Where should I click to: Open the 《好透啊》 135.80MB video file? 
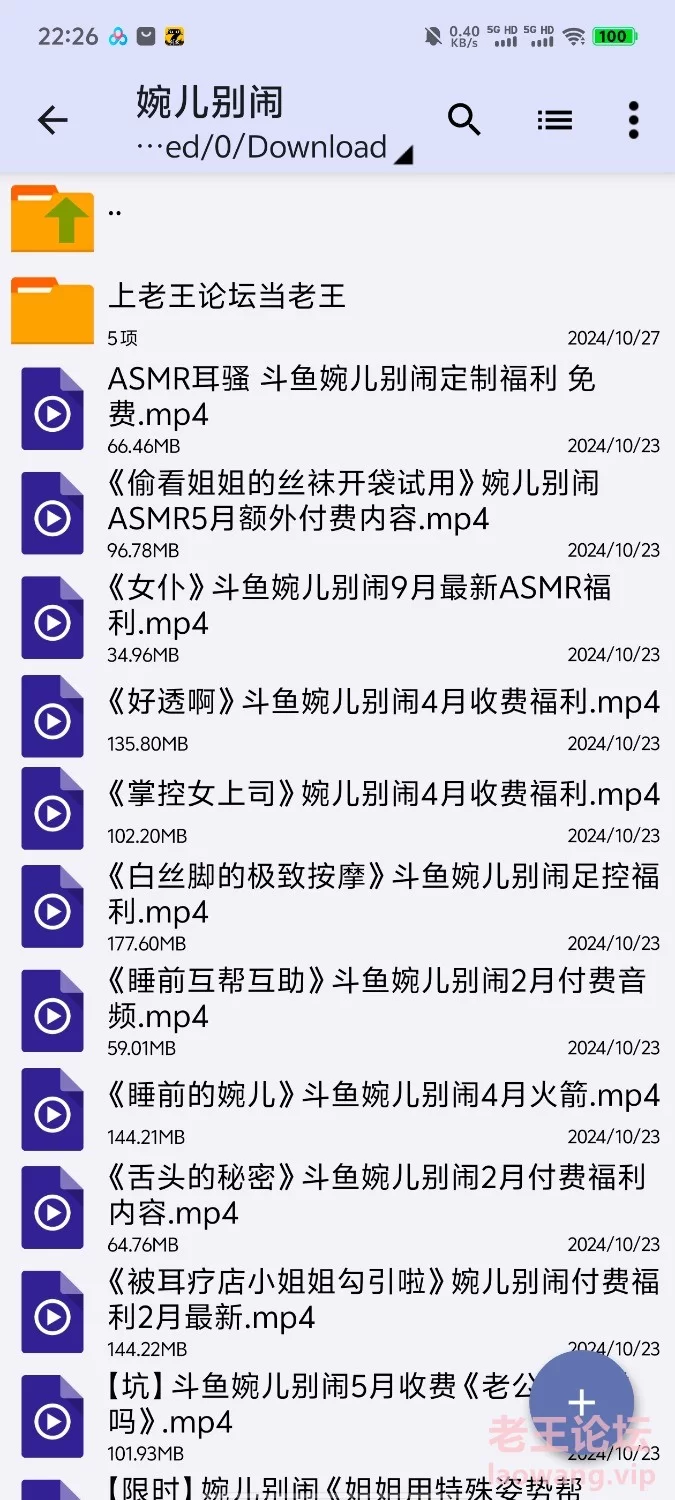[337, 717]
